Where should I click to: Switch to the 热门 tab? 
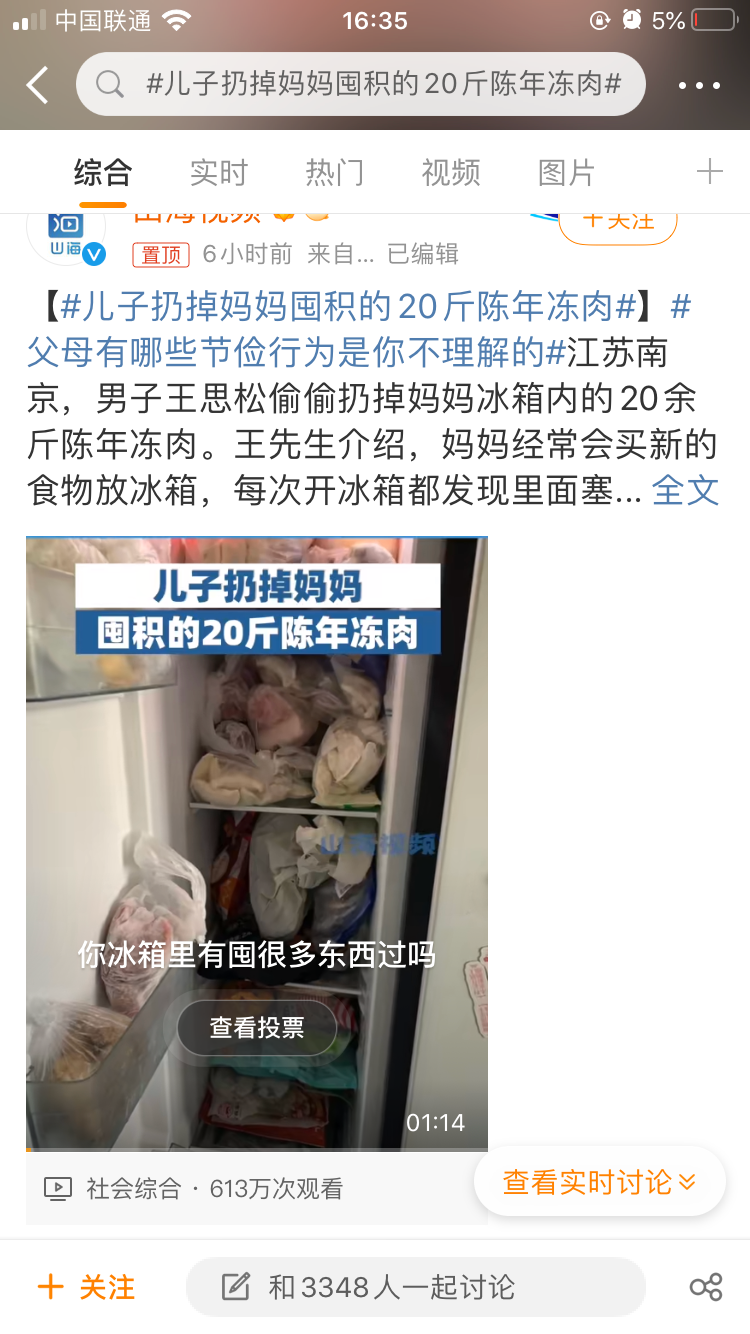(x=334, y=172)
